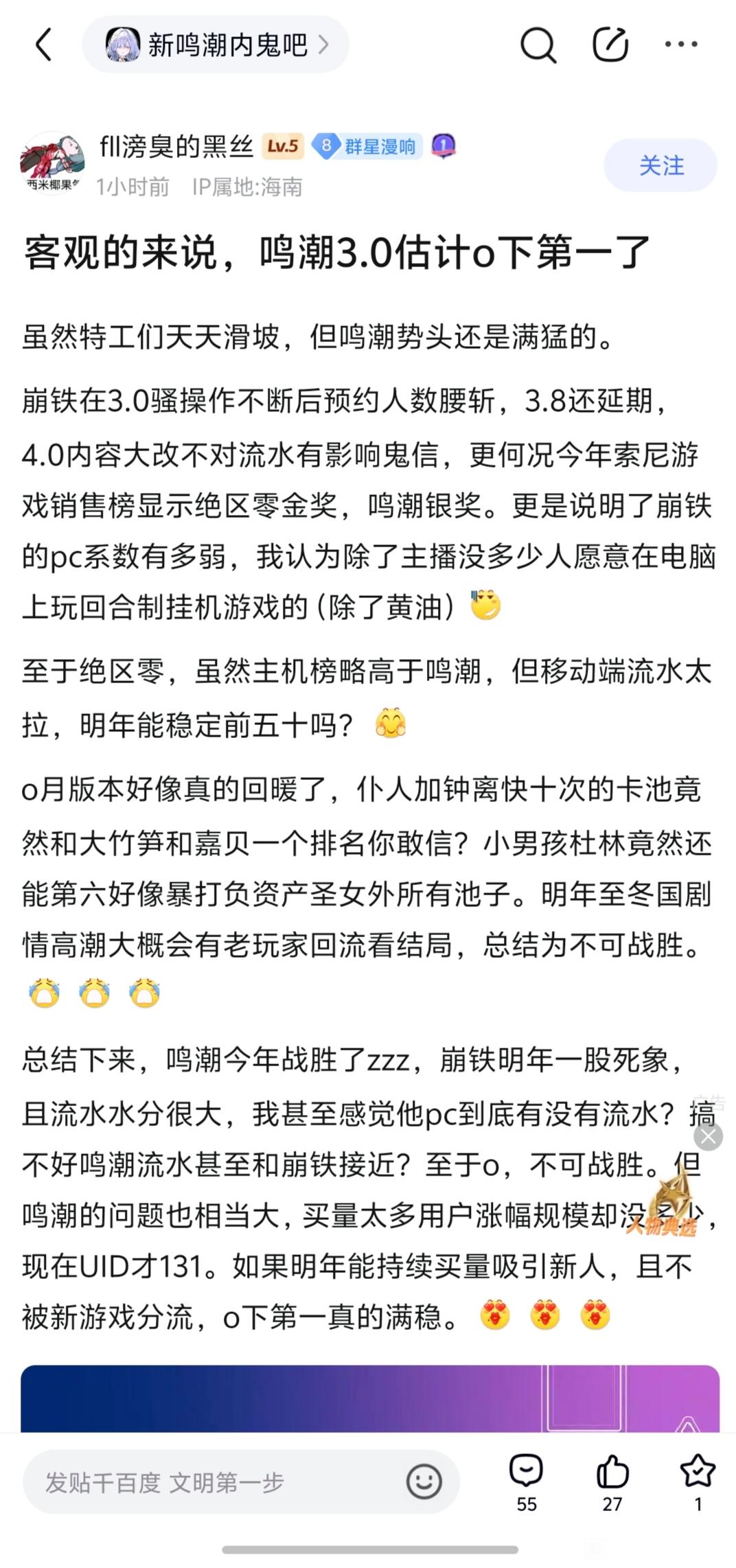Screen dimensions: 736x1568
Task: Share this post
Action: (610, 45)
